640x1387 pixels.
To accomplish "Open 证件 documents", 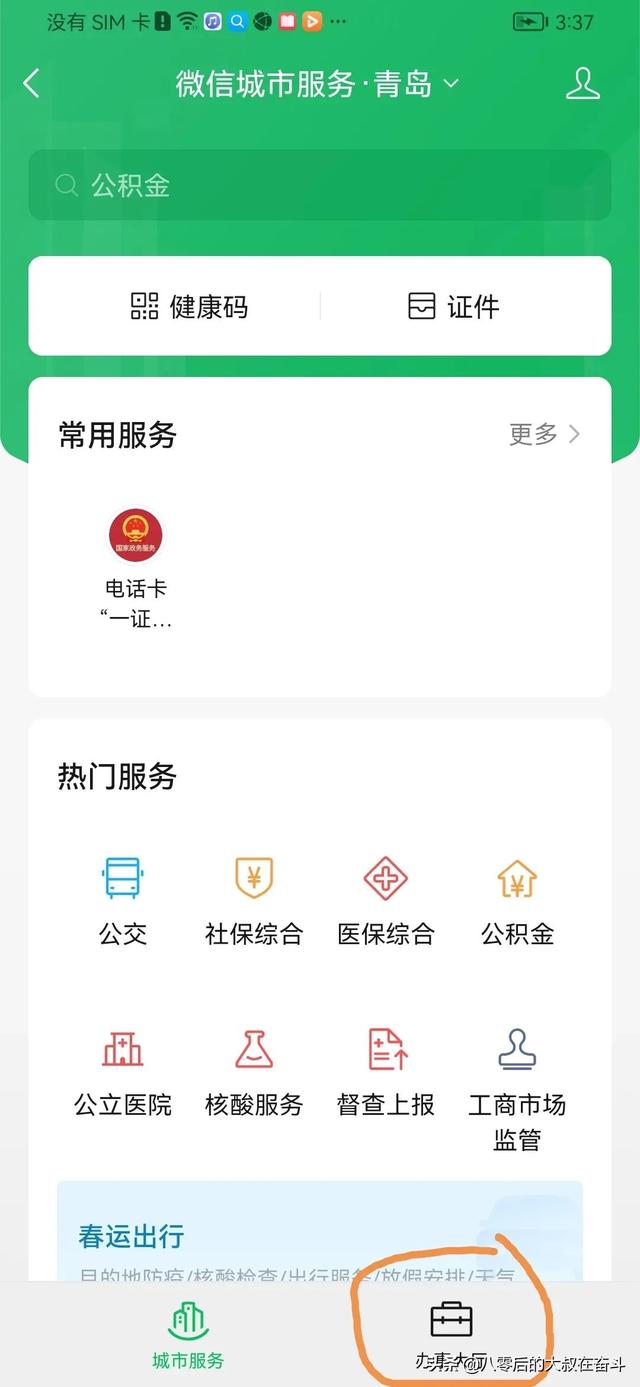I will point(454,306).
